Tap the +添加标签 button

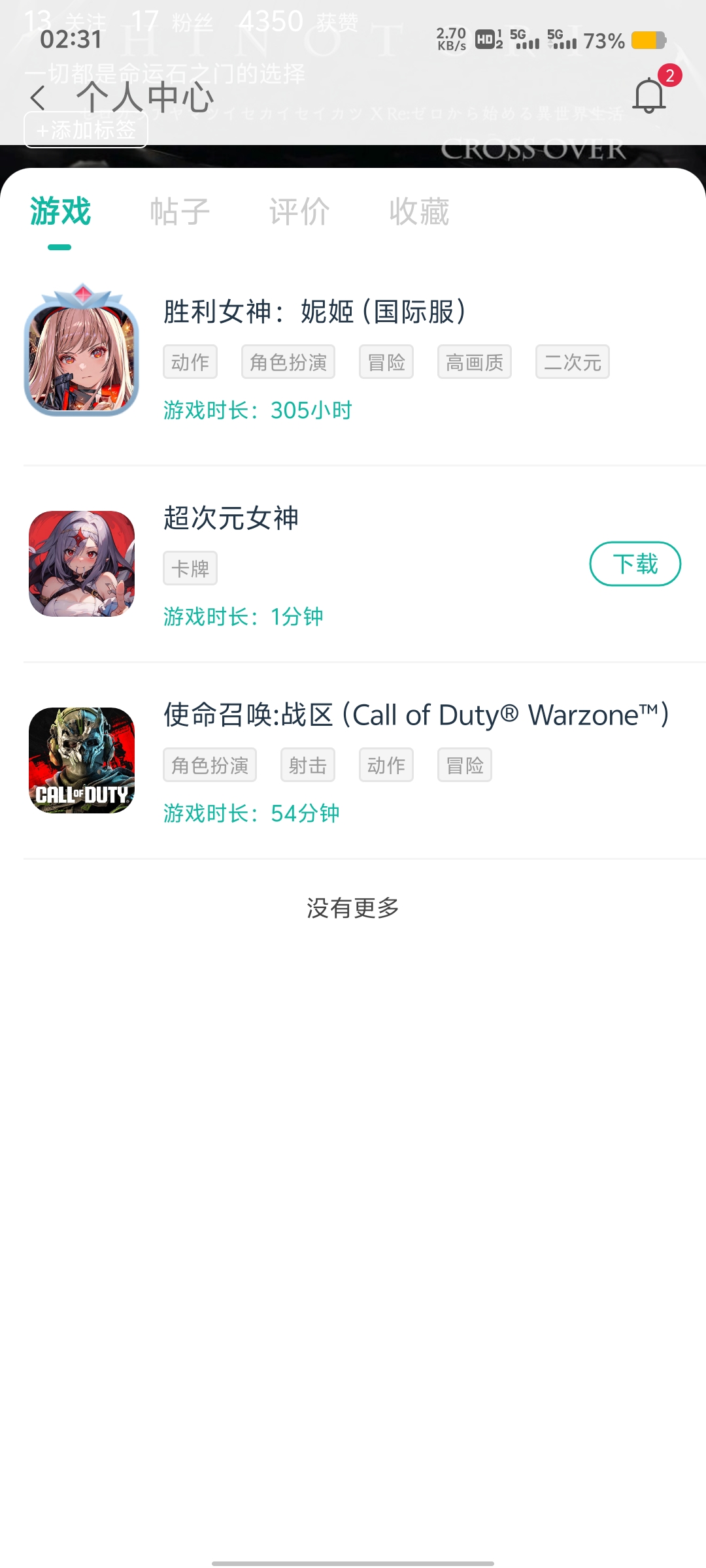86,130
